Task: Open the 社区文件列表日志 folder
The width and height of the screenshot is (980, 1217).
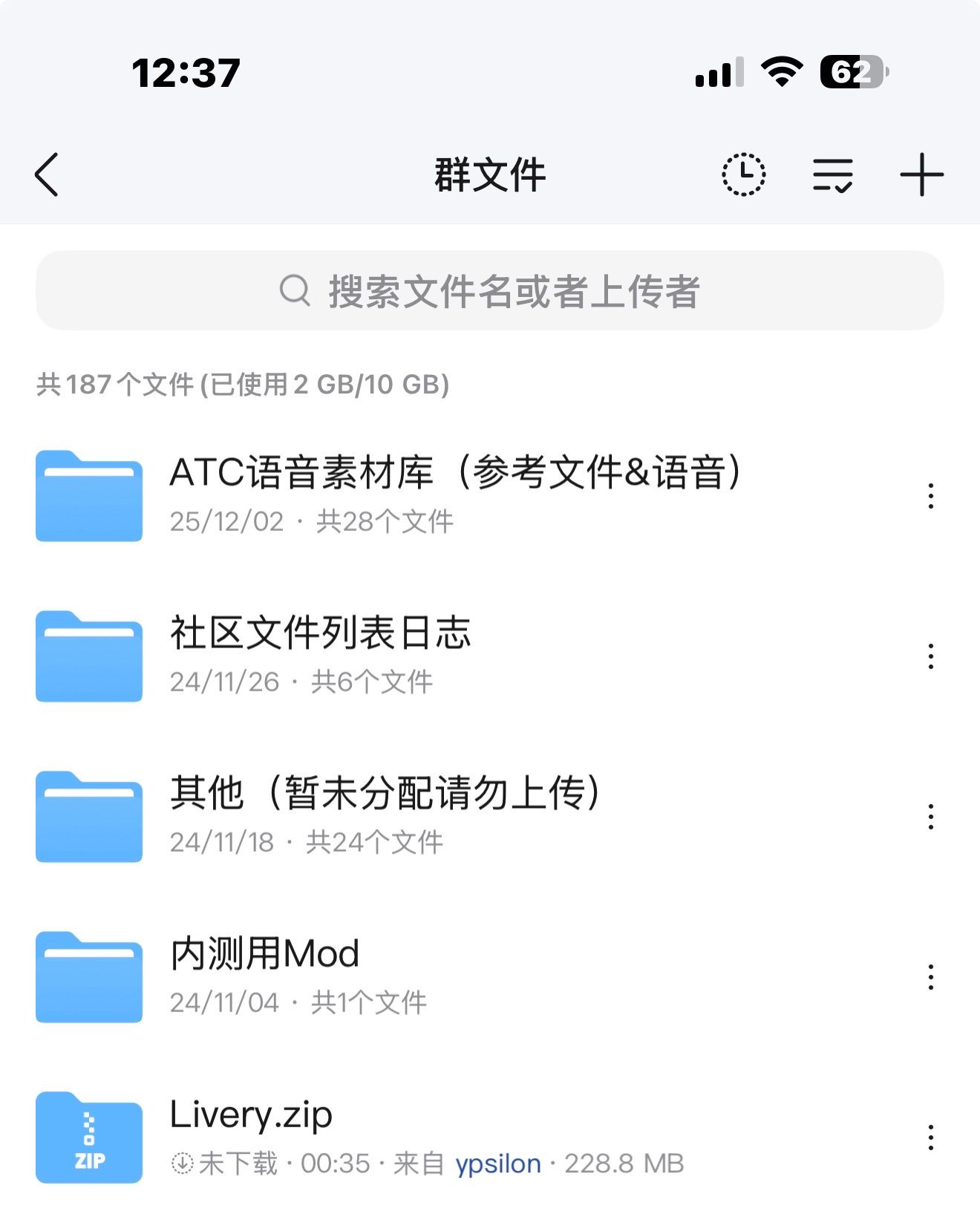Action: [x=321, y=655]
